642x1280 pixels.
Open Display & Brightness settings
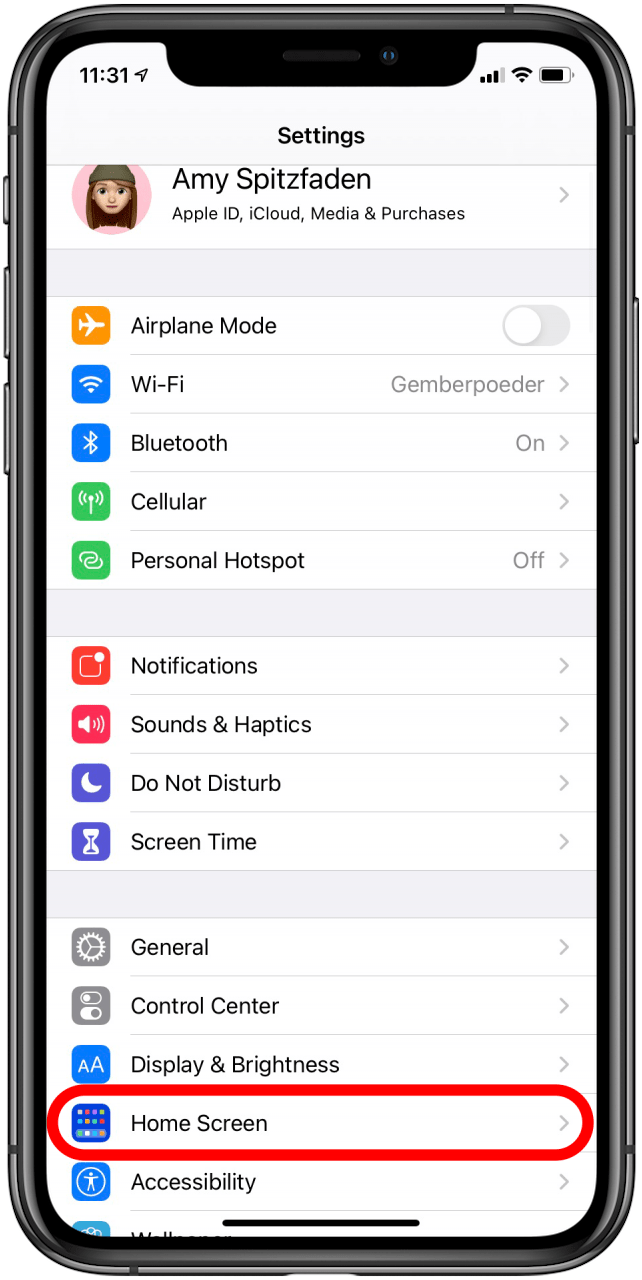(x=320, y=1065)
